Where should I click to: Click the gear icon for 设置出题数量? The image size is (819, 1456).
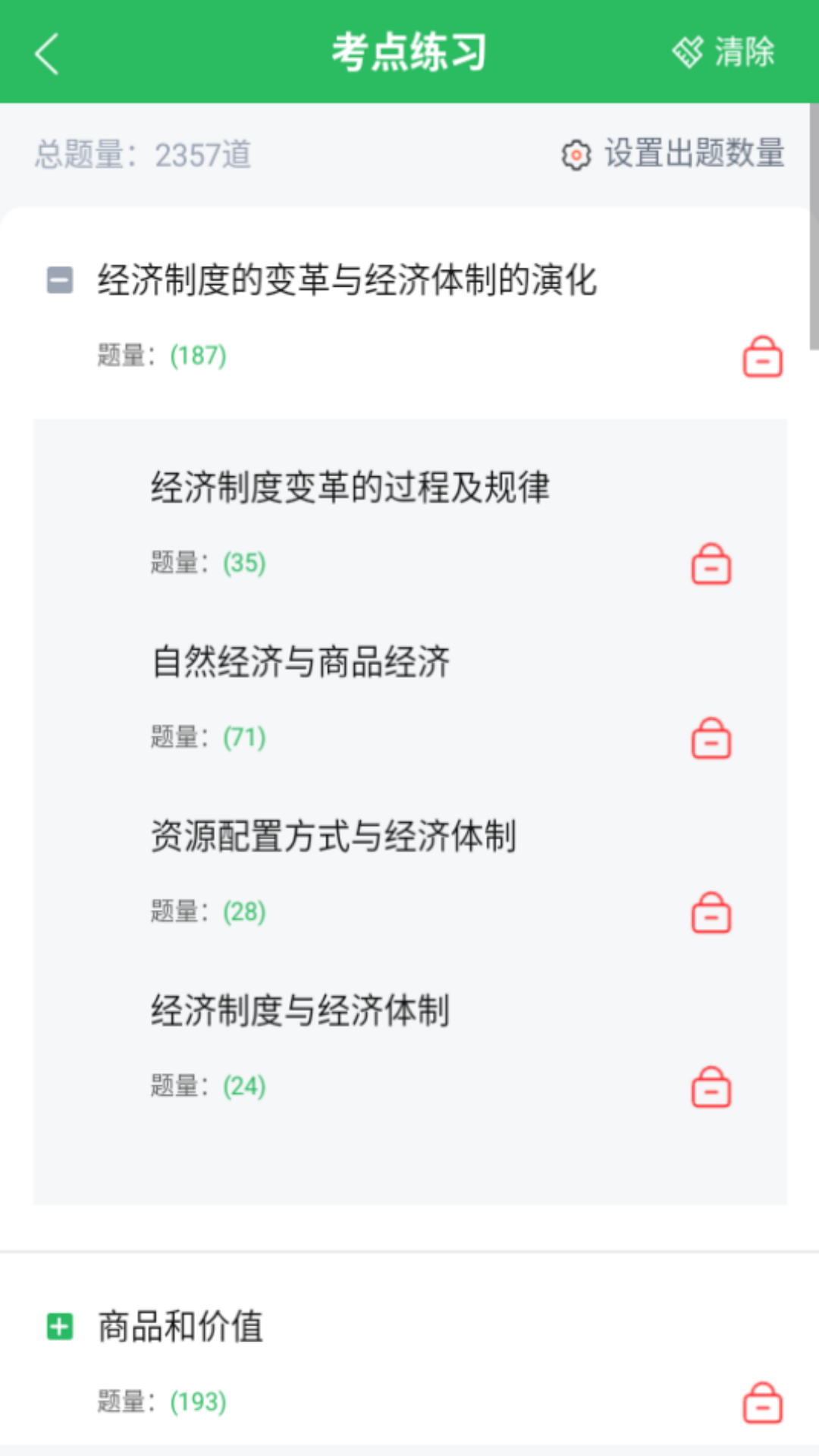[576, 153]
